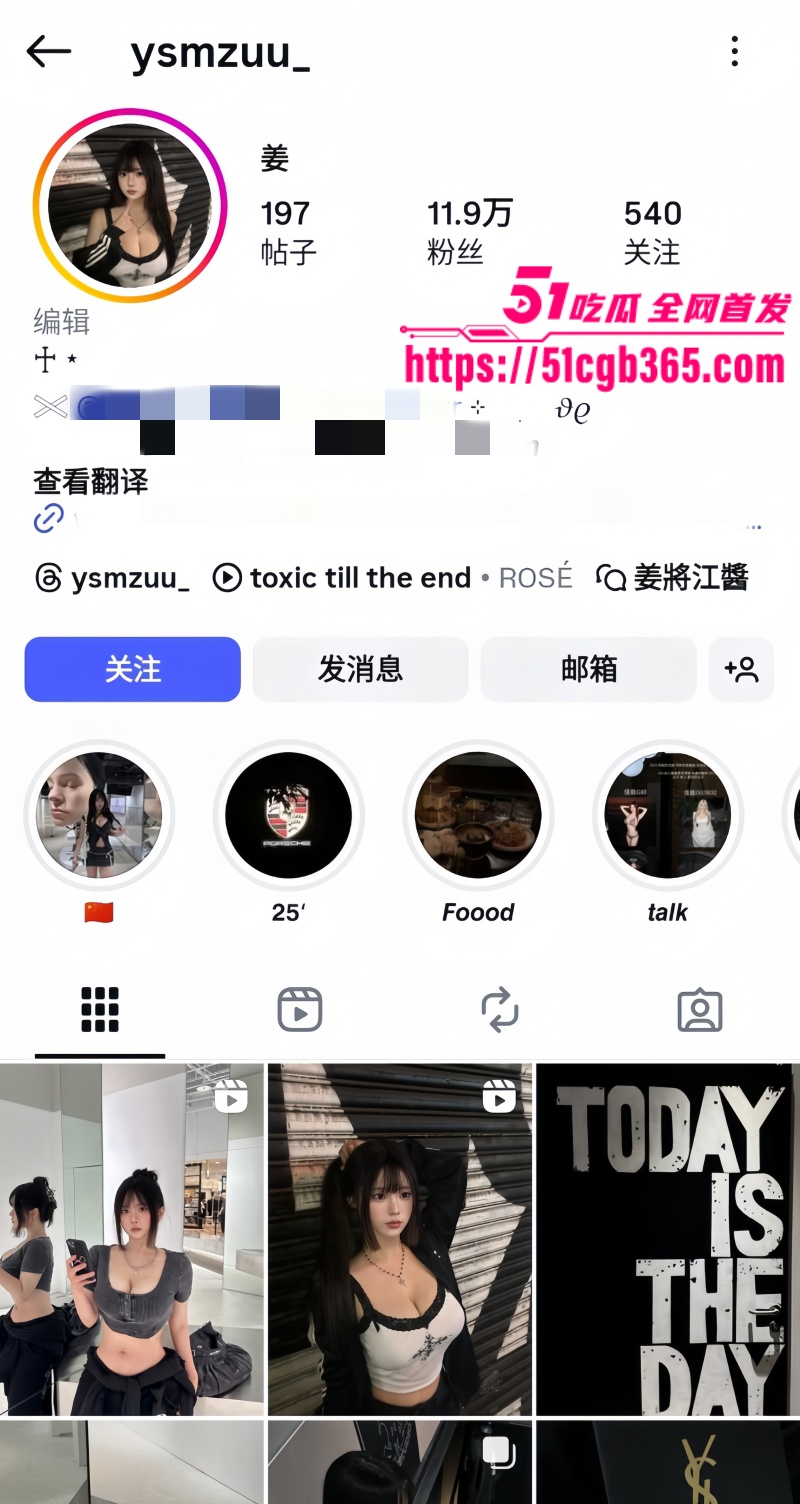View followers count 11.9万 粉丝
This screenshot has height=1504, width=800.
[x=470, y=231]
